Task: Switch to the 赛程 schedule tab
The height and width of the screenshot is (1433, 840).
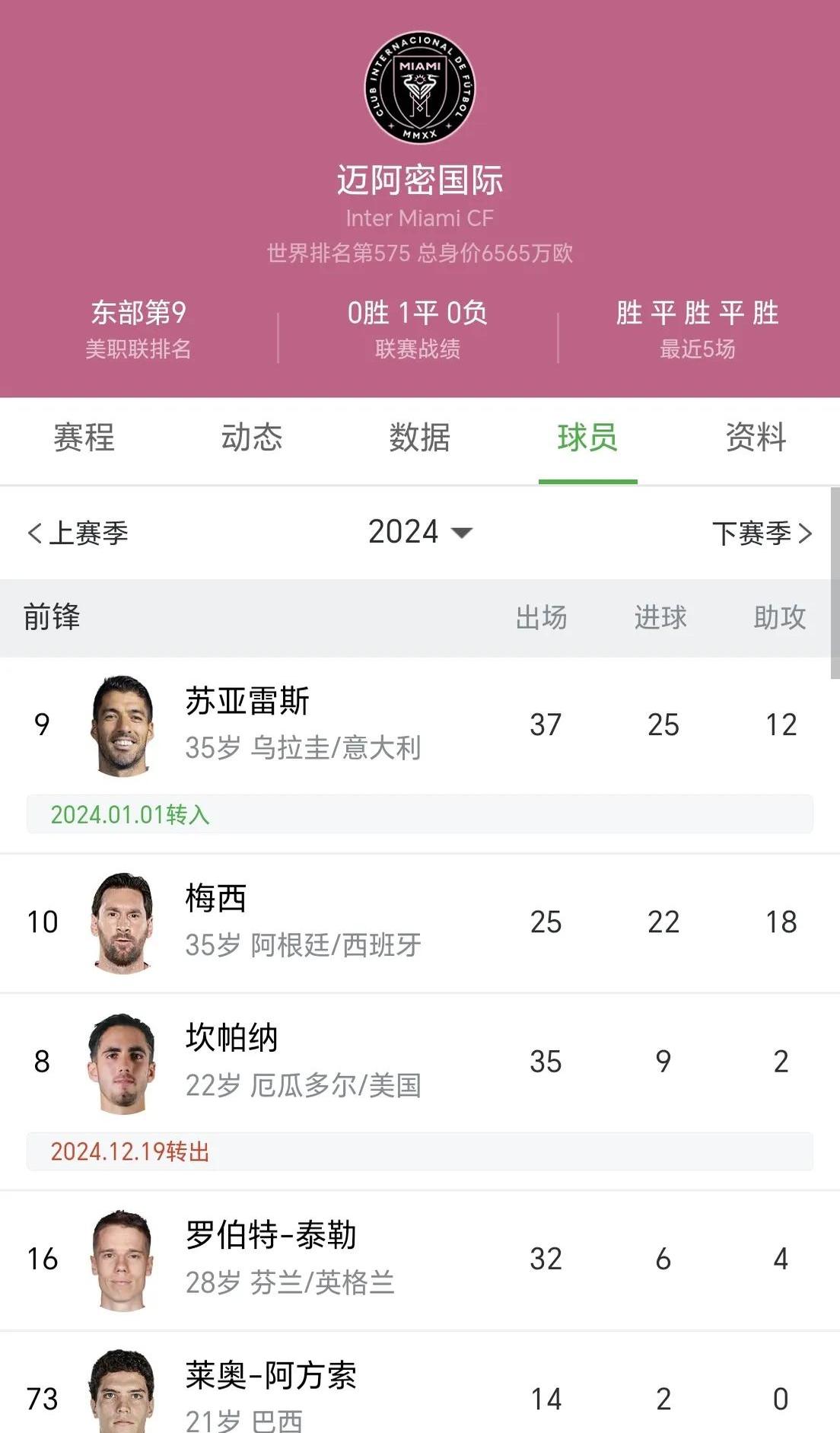Action: [84, 438]
